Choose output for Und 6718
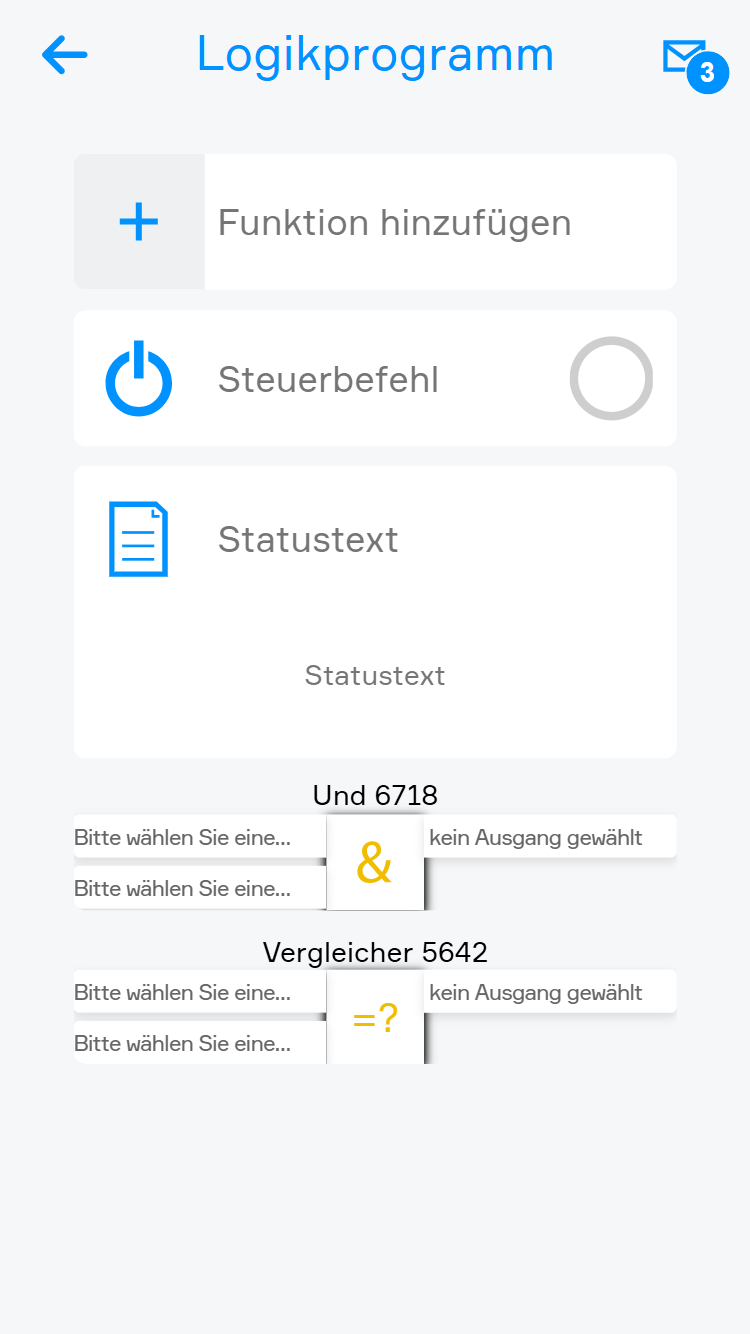Viewport: 750px width, 1334px height. (550, 838)
